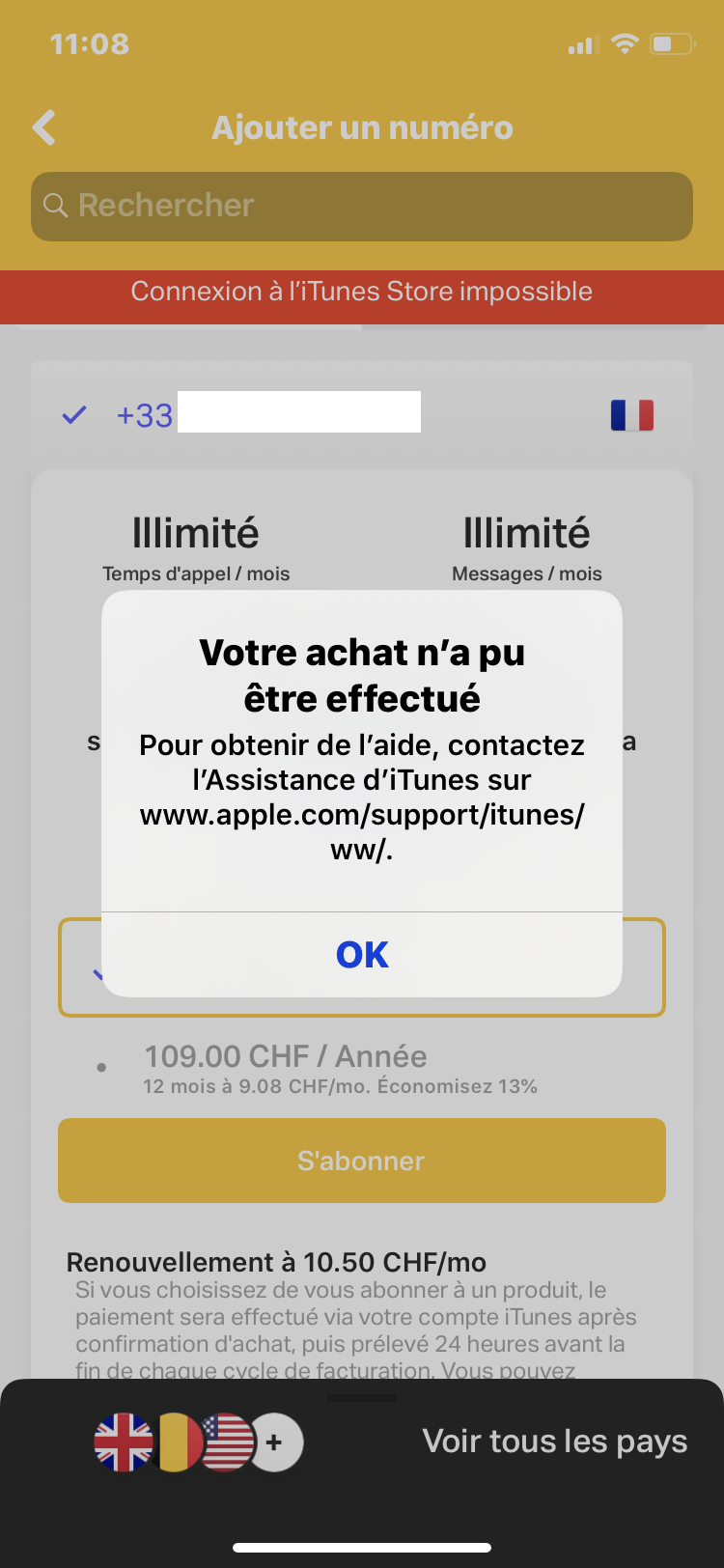Open the Rechercher search field
This screenshot has width=724, height=1568.
pos(362,206)
